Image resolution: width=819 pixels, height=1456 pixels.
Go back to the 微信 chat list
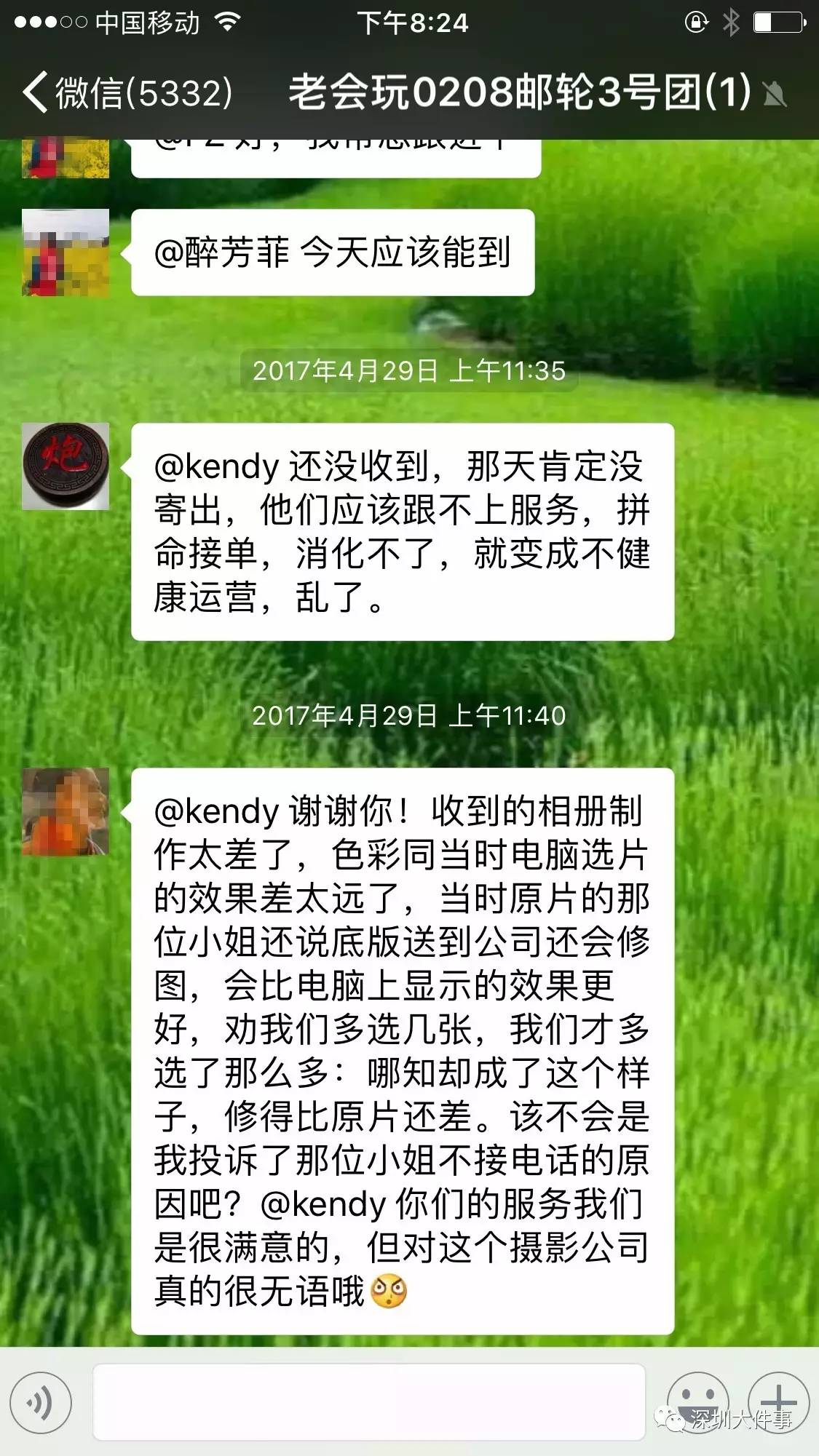127,93
